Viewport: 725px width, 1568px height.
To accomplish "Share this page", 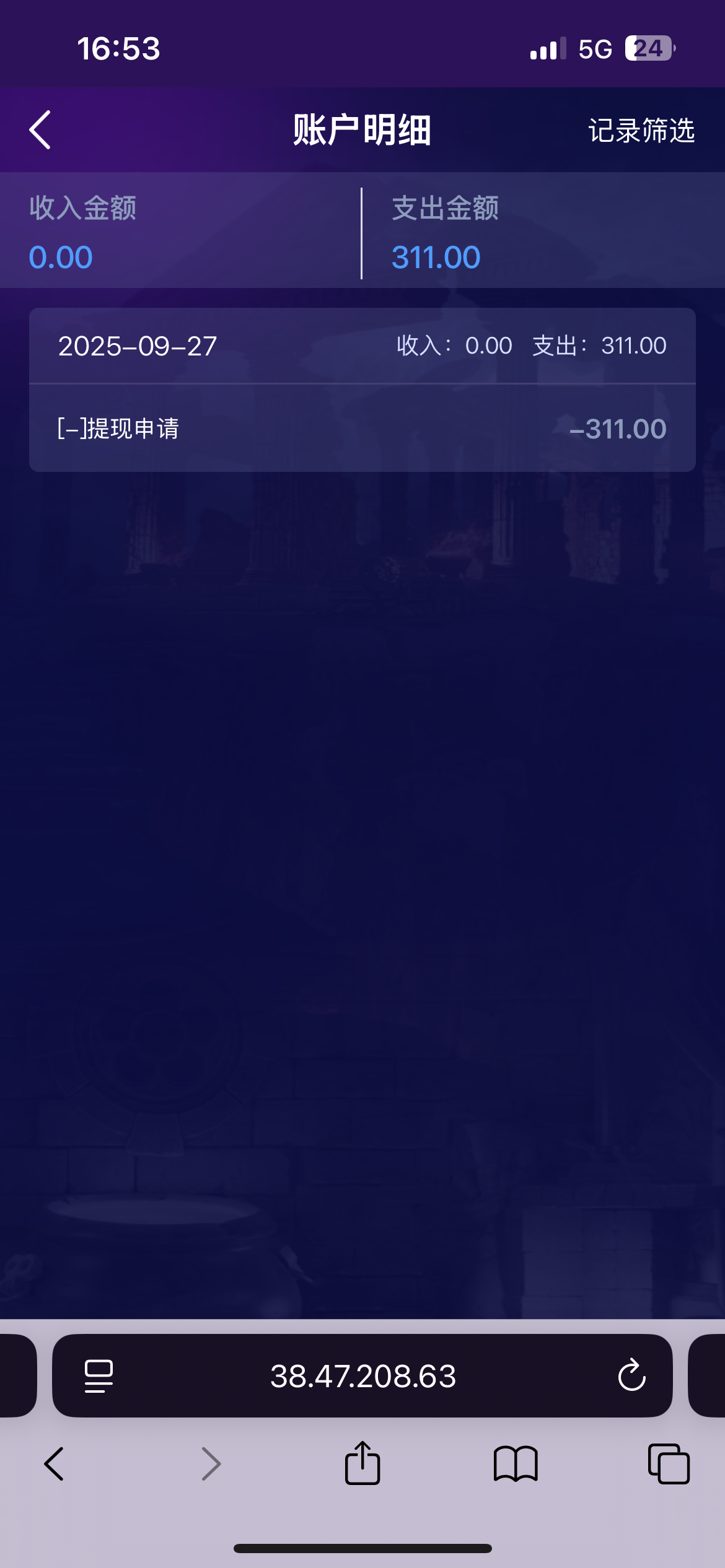I will pyautogui.click(x=362, y=1464).
